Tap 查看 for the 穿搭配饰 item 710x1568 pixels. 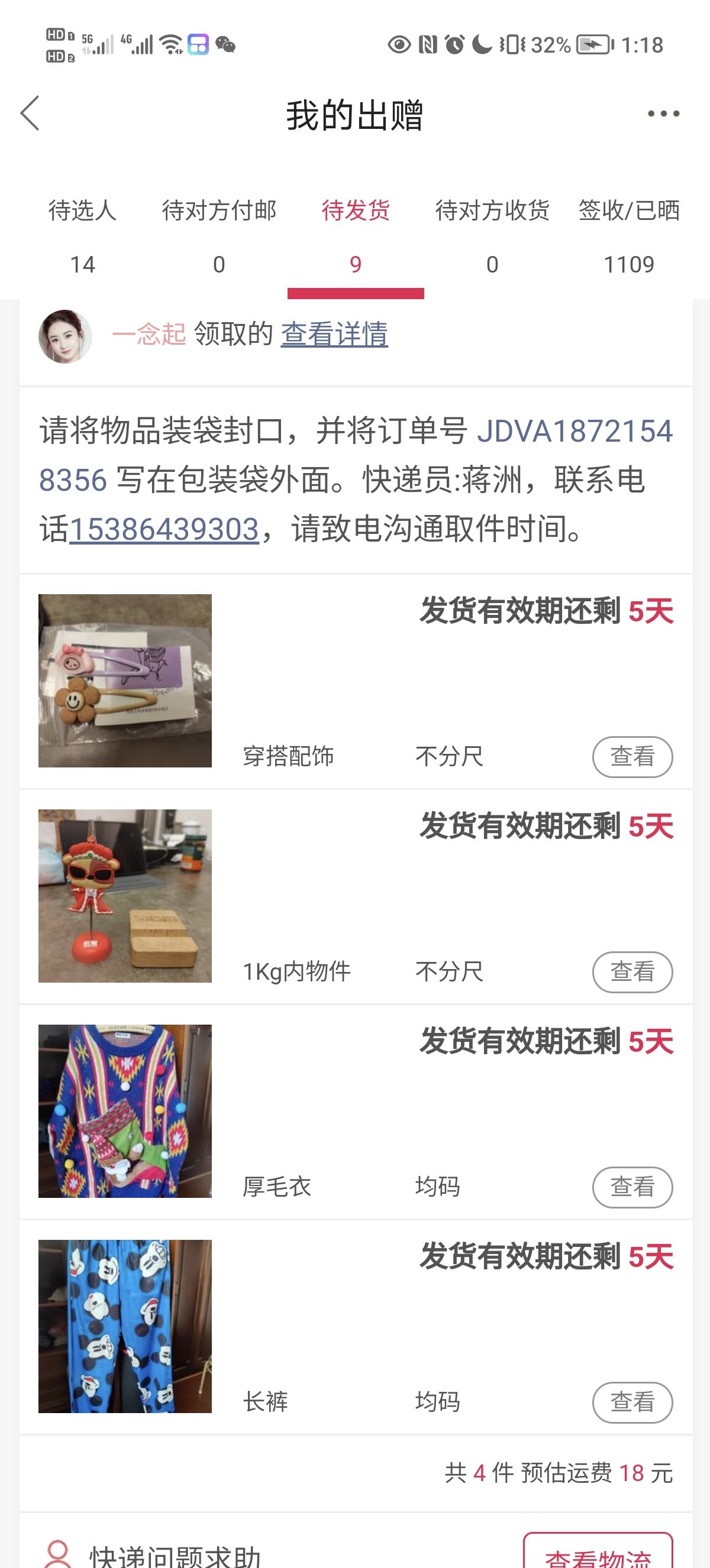tap(632, 757)
